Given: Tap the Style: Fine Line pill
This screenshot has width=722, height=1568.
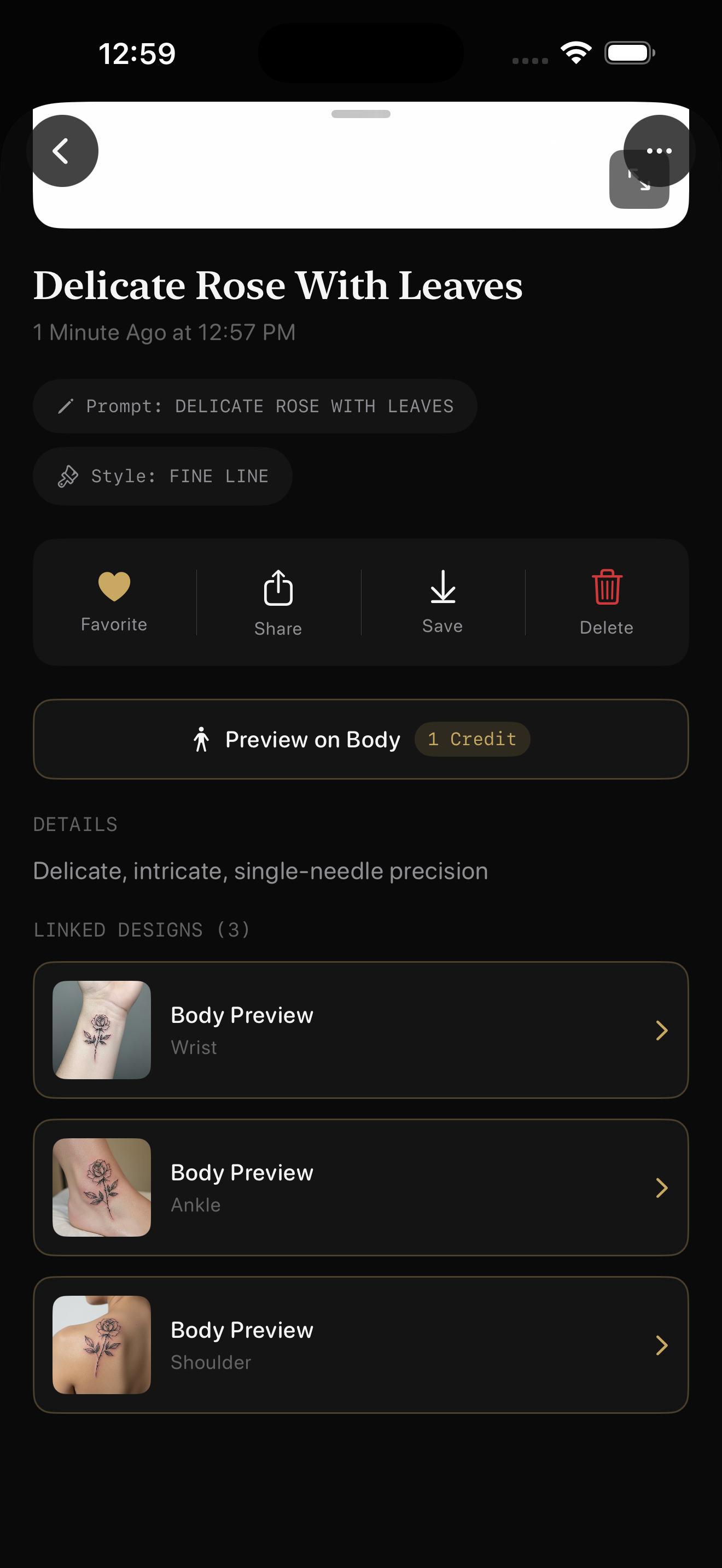Looking at the screenshot, I should pos(162,476).
